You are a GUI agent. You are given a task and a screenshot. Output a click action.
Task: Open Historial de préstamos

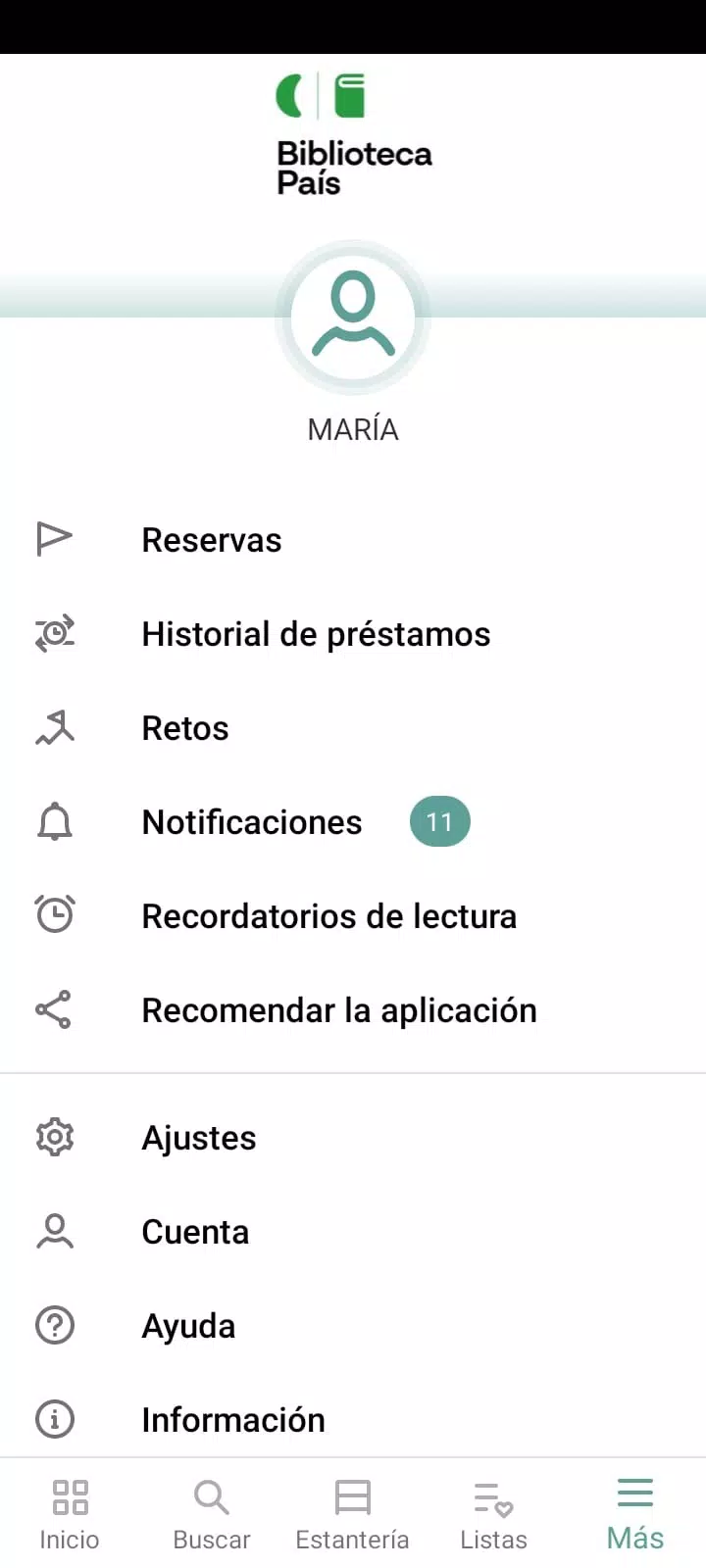tap(353, 634)
